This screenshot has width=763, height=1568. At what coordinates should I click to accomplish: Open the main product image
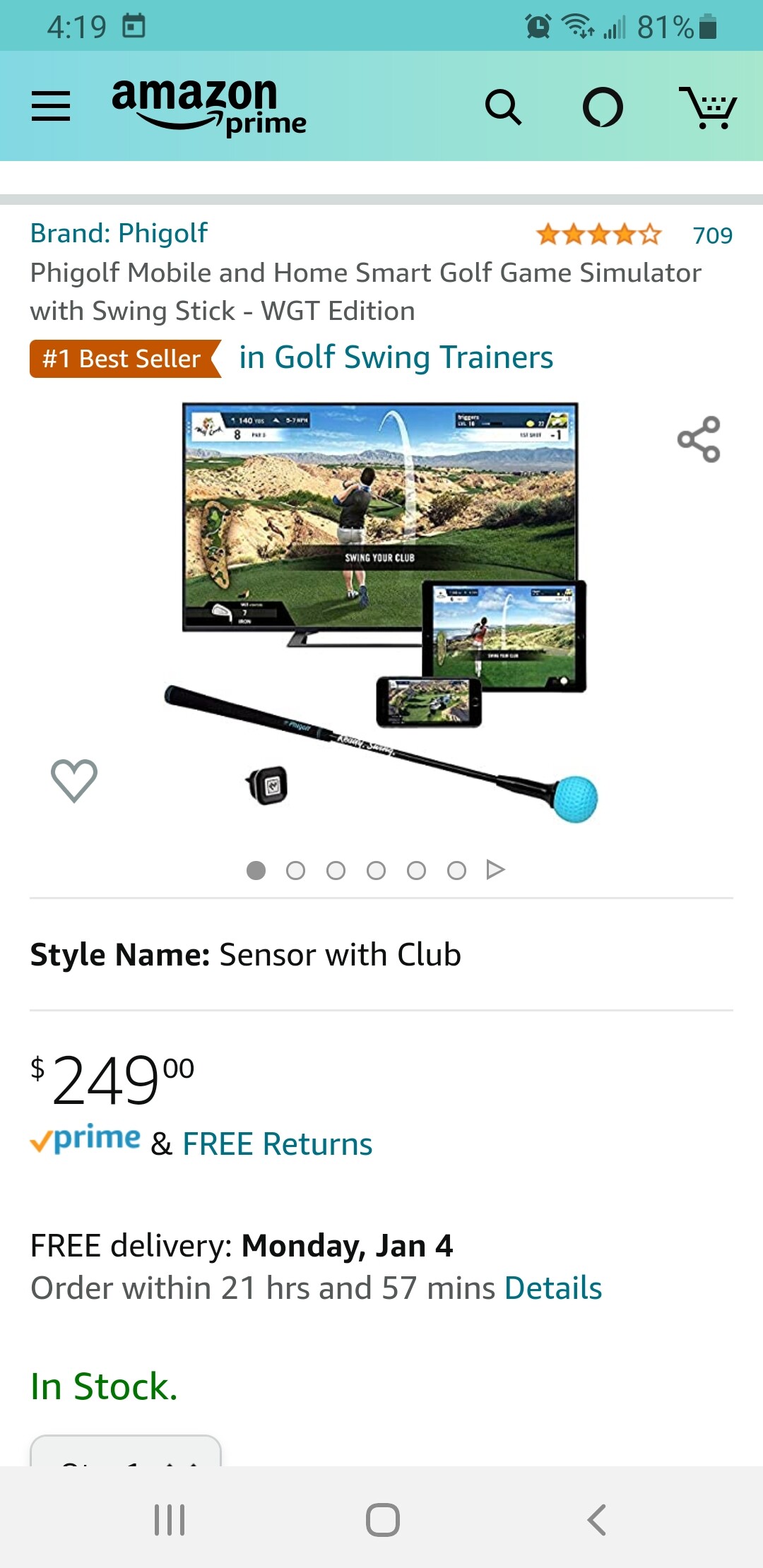click(381, 607)
